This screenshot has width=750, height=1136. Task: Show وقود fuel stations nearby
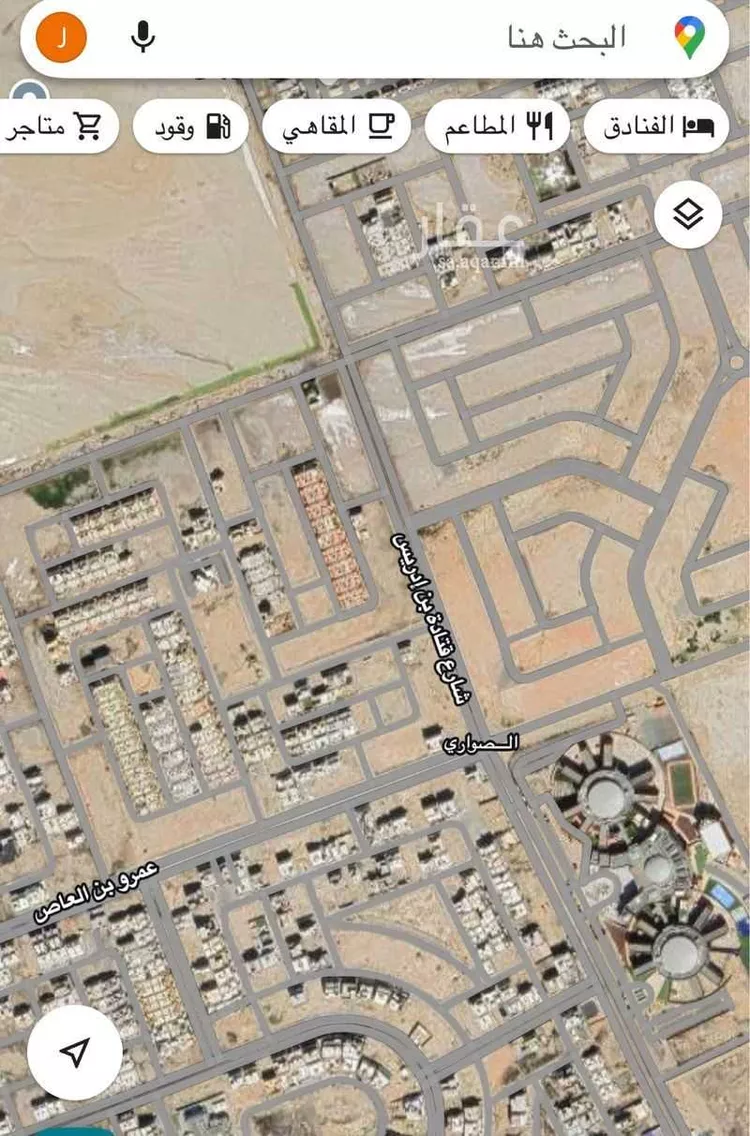191,127
